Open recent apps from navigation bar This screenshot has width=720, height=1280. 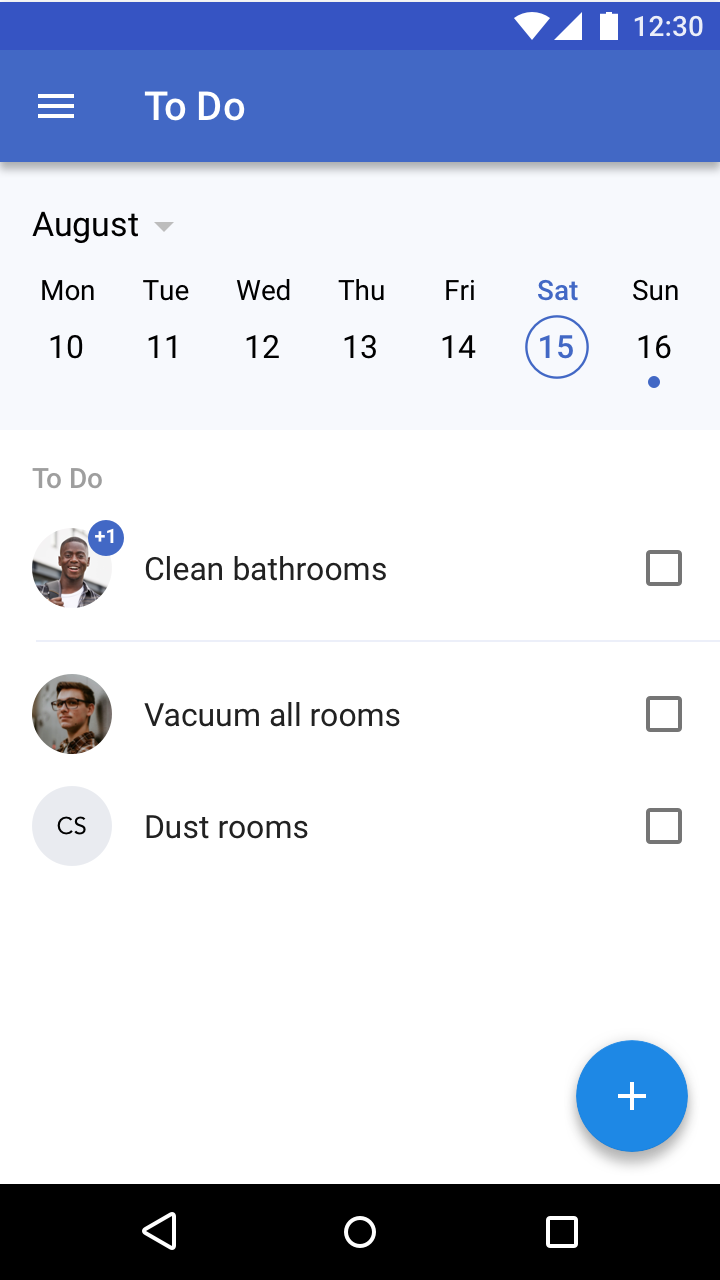pyautogui.click(x=561, y=1231)
